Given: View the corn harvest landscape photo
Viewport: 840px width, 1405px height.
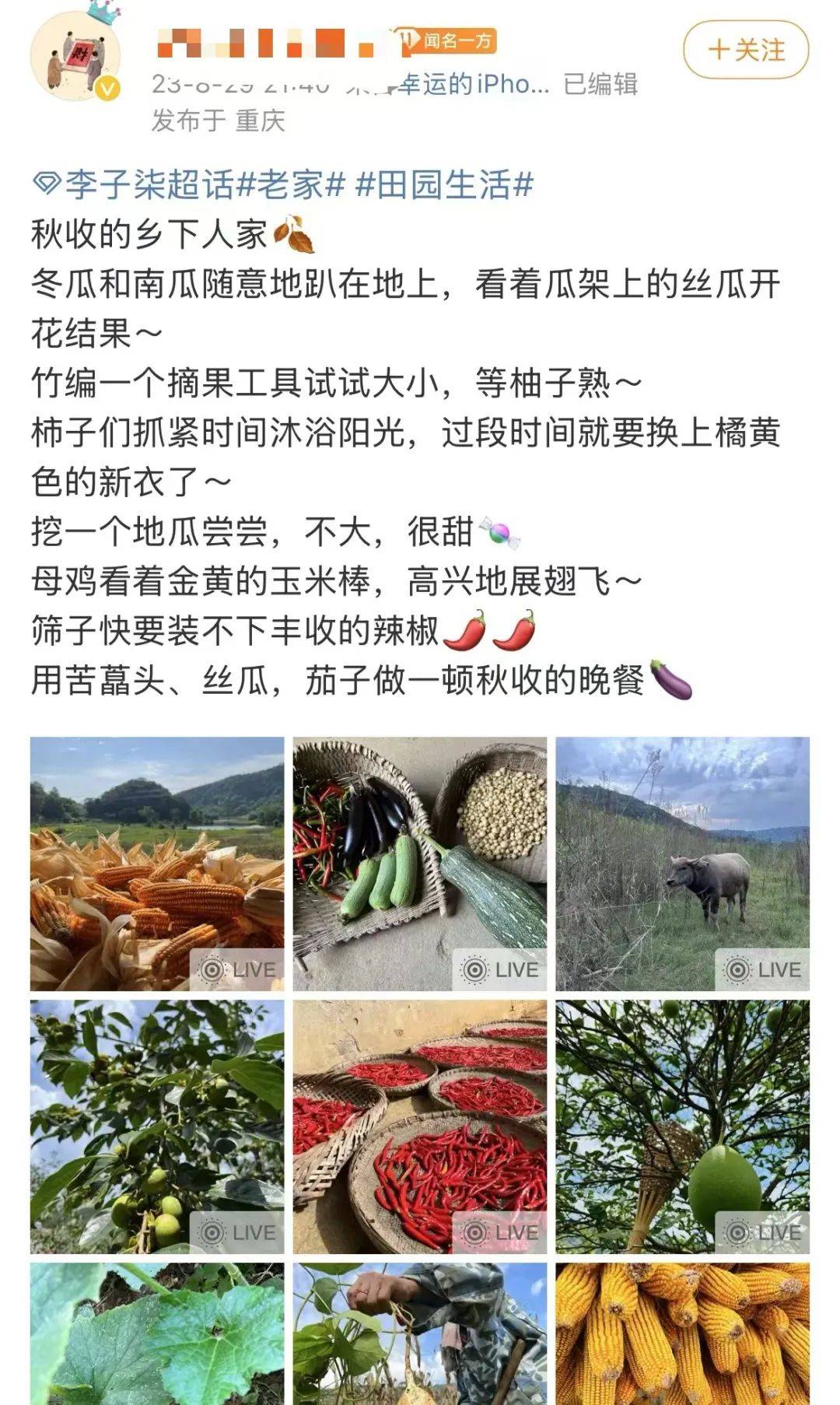Looking at the screenshot, I should pos(157,864).
